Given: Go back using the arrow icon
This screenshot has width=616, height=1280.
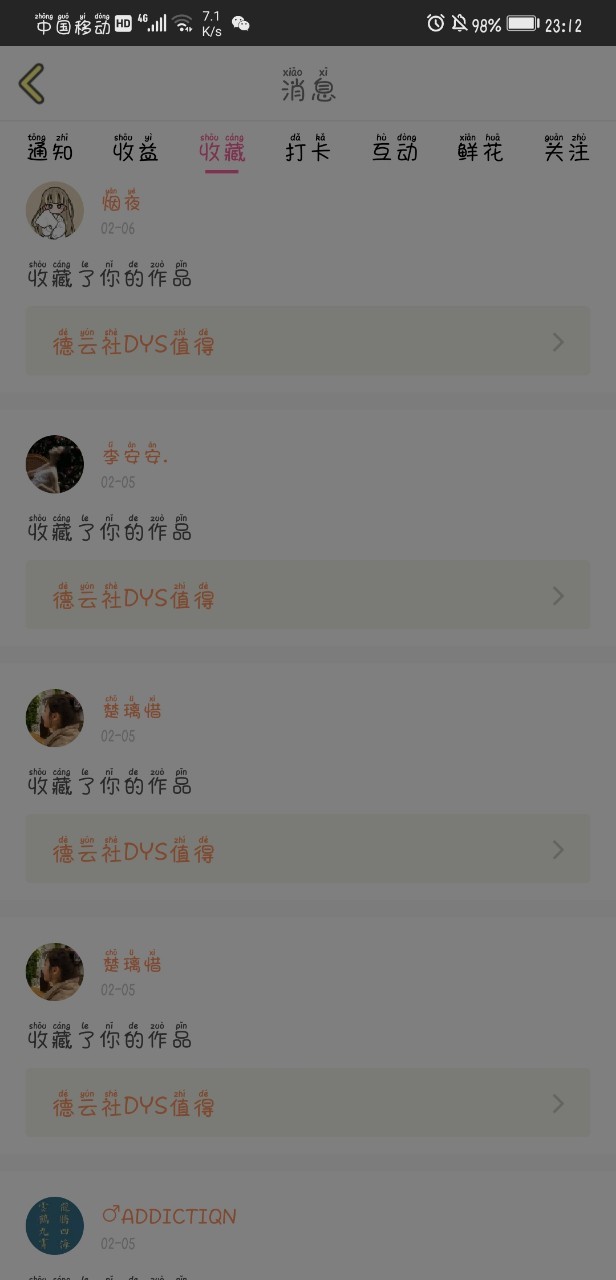Looking at the screenshot, I should pyautogui.click(x=32, y=84).
